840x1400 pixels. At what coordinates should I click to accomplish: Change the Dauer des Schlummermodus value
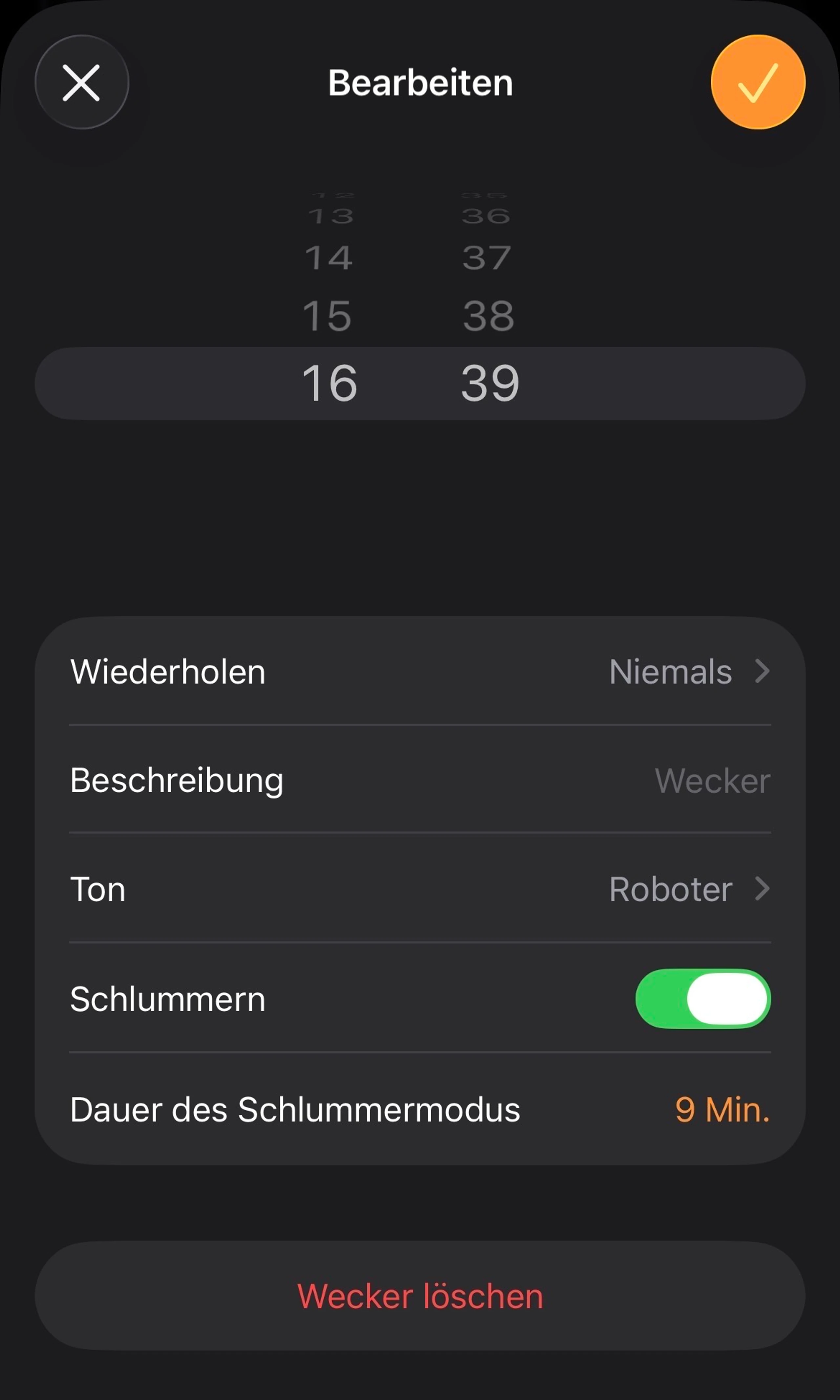pos(722,1110)
